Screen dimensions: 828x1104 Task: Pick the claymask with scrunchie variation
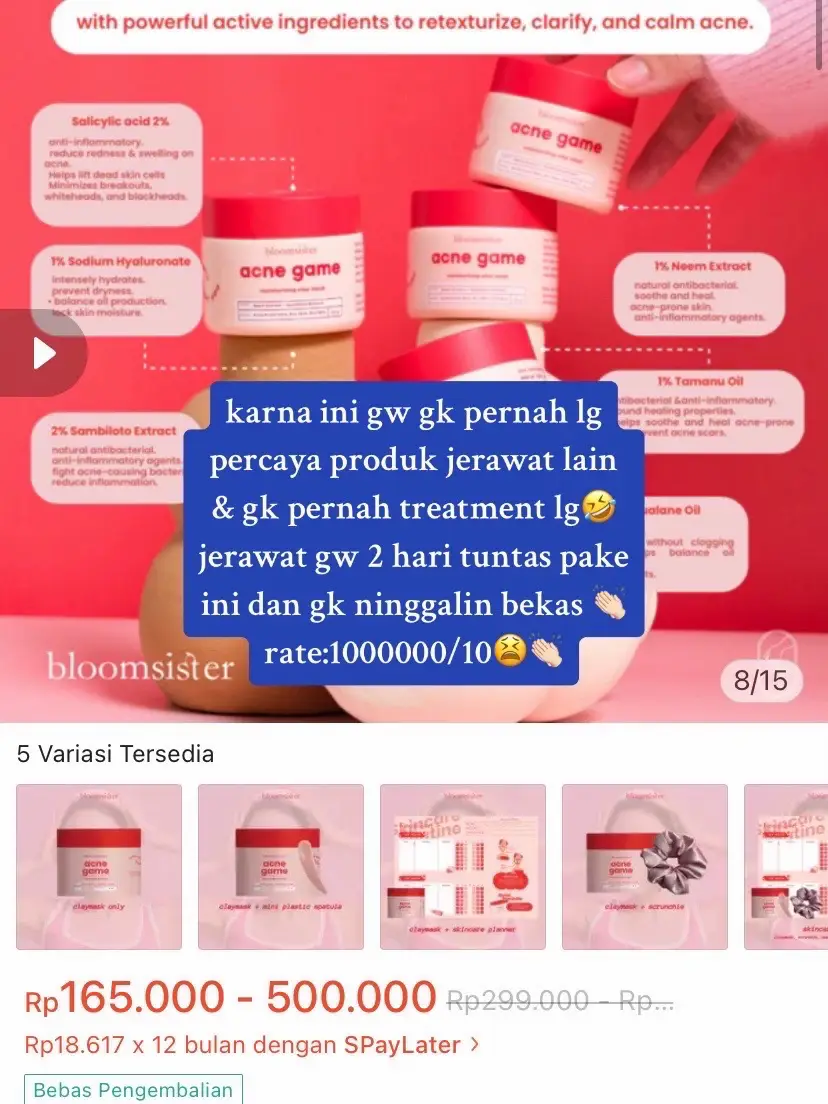[645, 866]
